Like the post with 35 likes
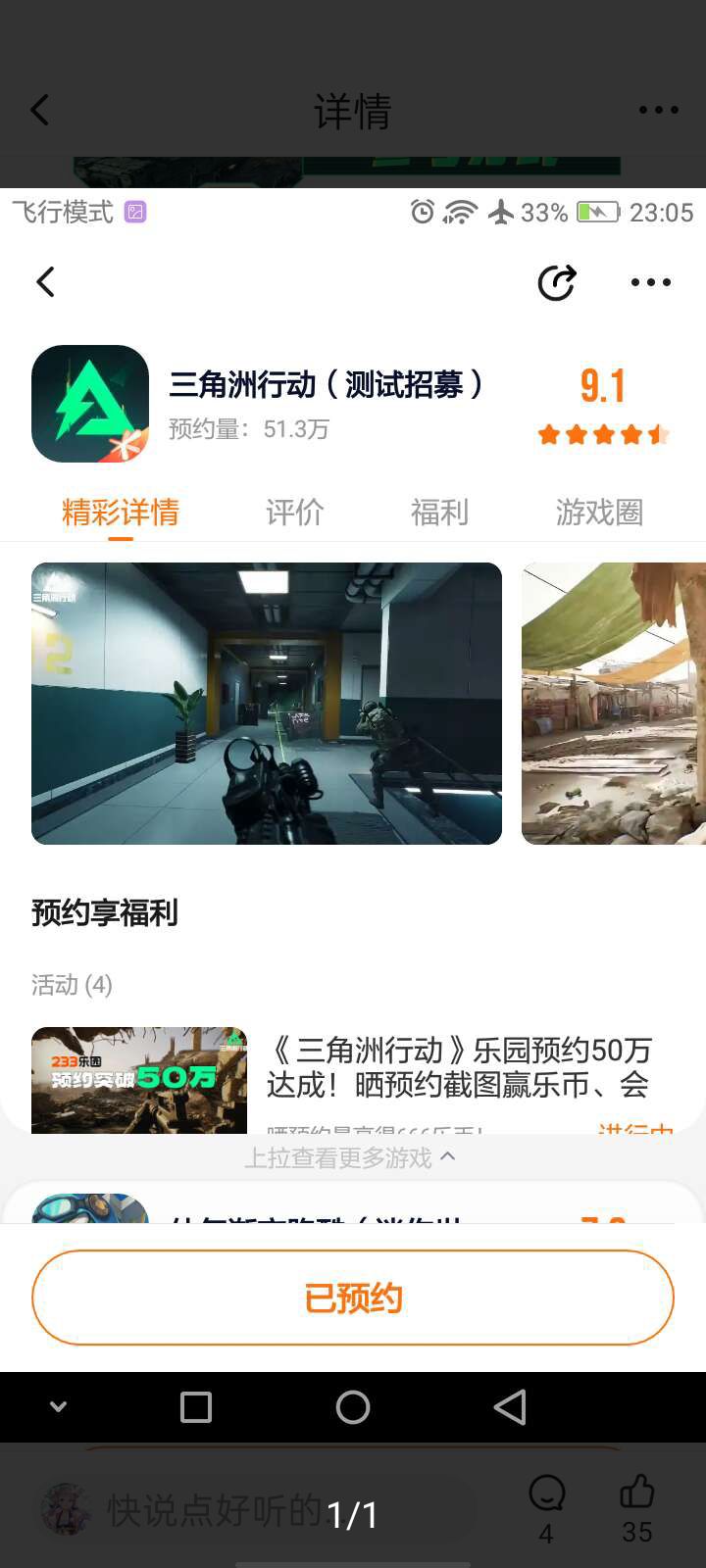This screenshot has height=1568, width=706. [637, 1509]
